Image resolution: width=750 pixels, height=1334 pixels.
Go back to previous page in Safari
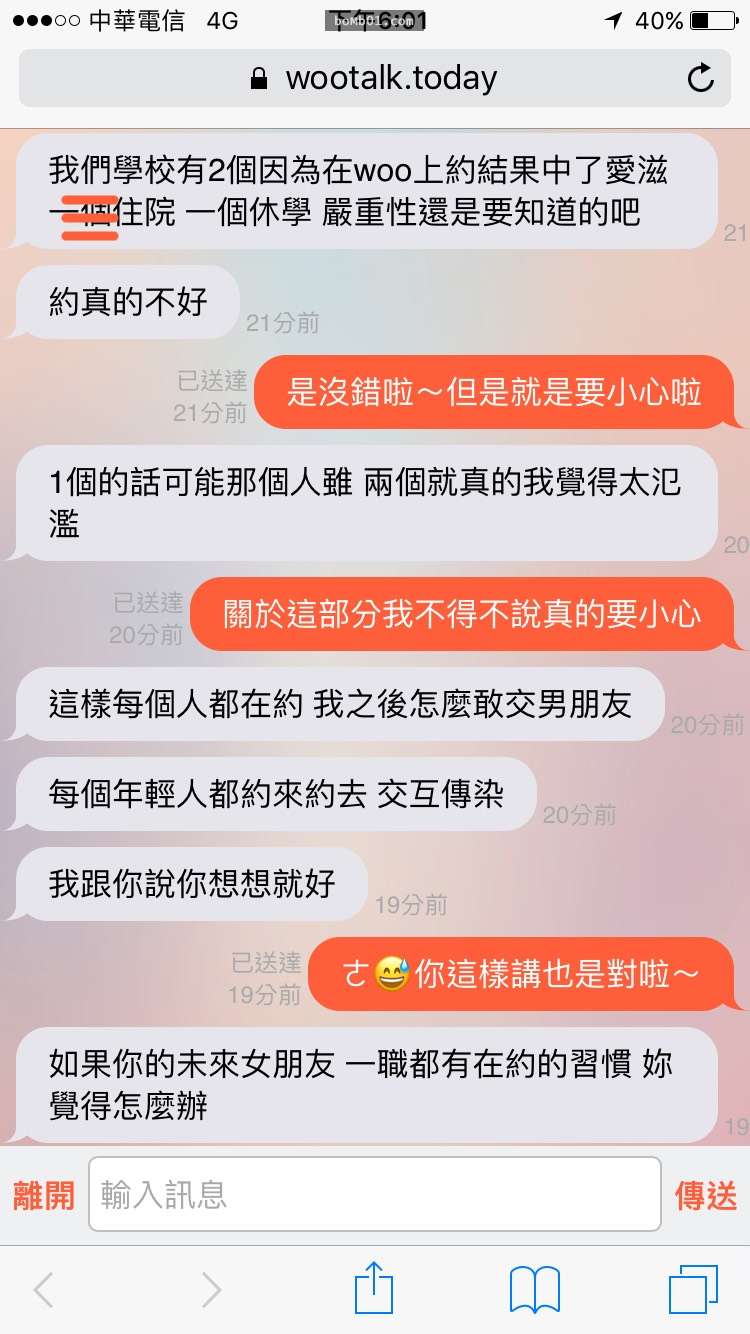43,1290
